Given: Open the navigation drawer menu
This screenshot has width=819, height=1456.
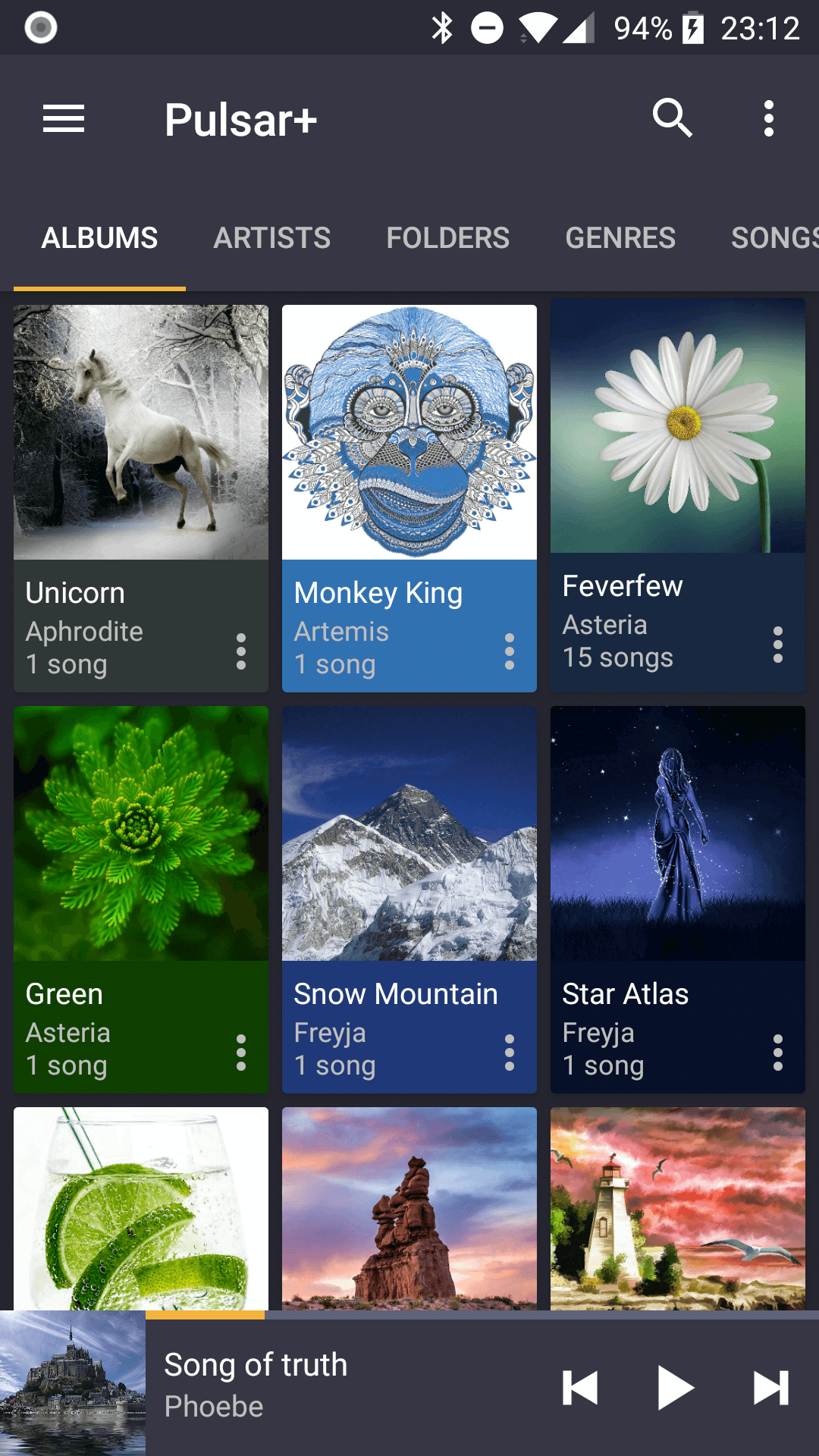Looking at the screenshot, I should (x=64, y=119).
